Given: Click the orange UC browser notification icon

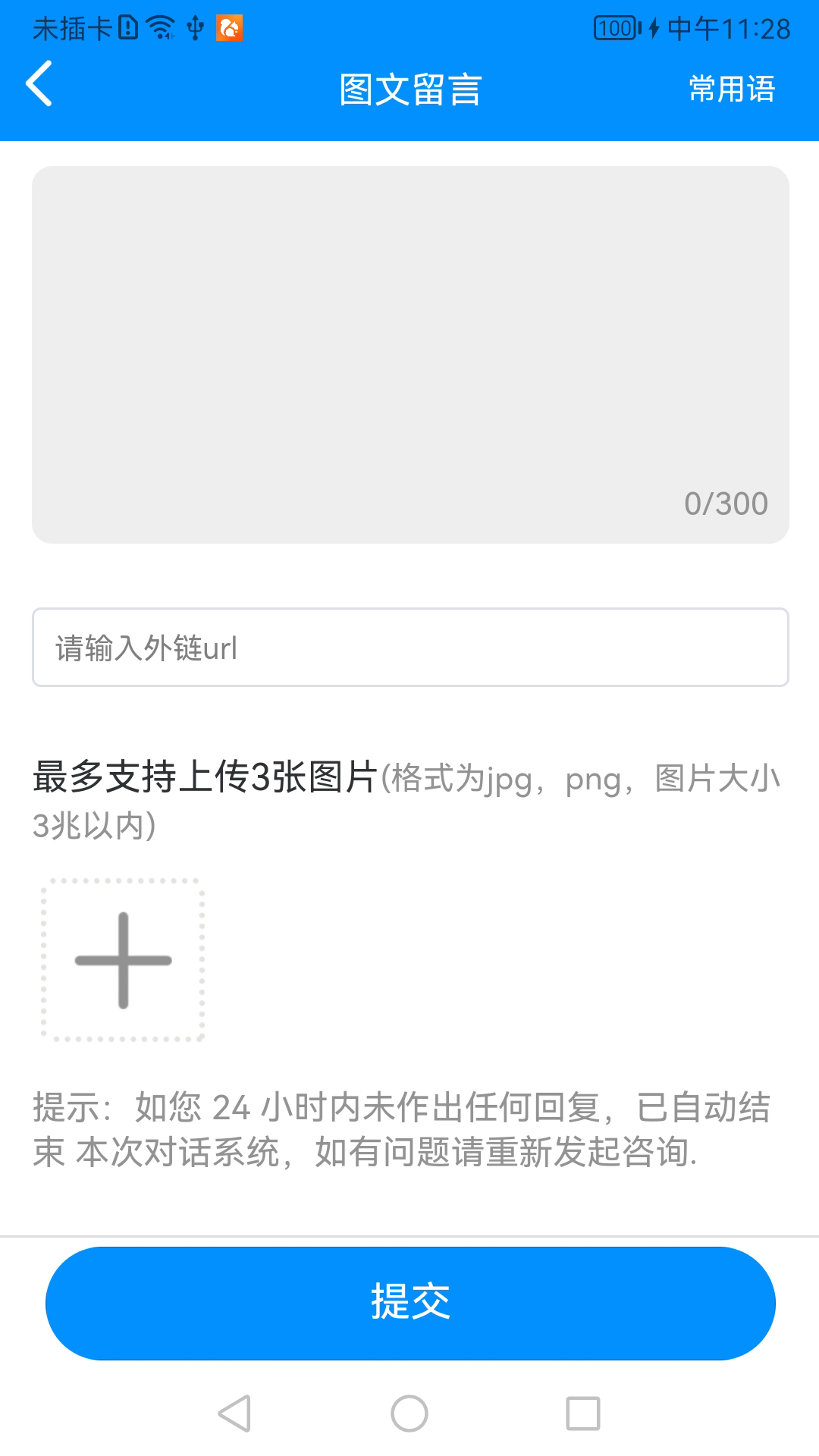Looking at the screenshot, I should 227,27.
